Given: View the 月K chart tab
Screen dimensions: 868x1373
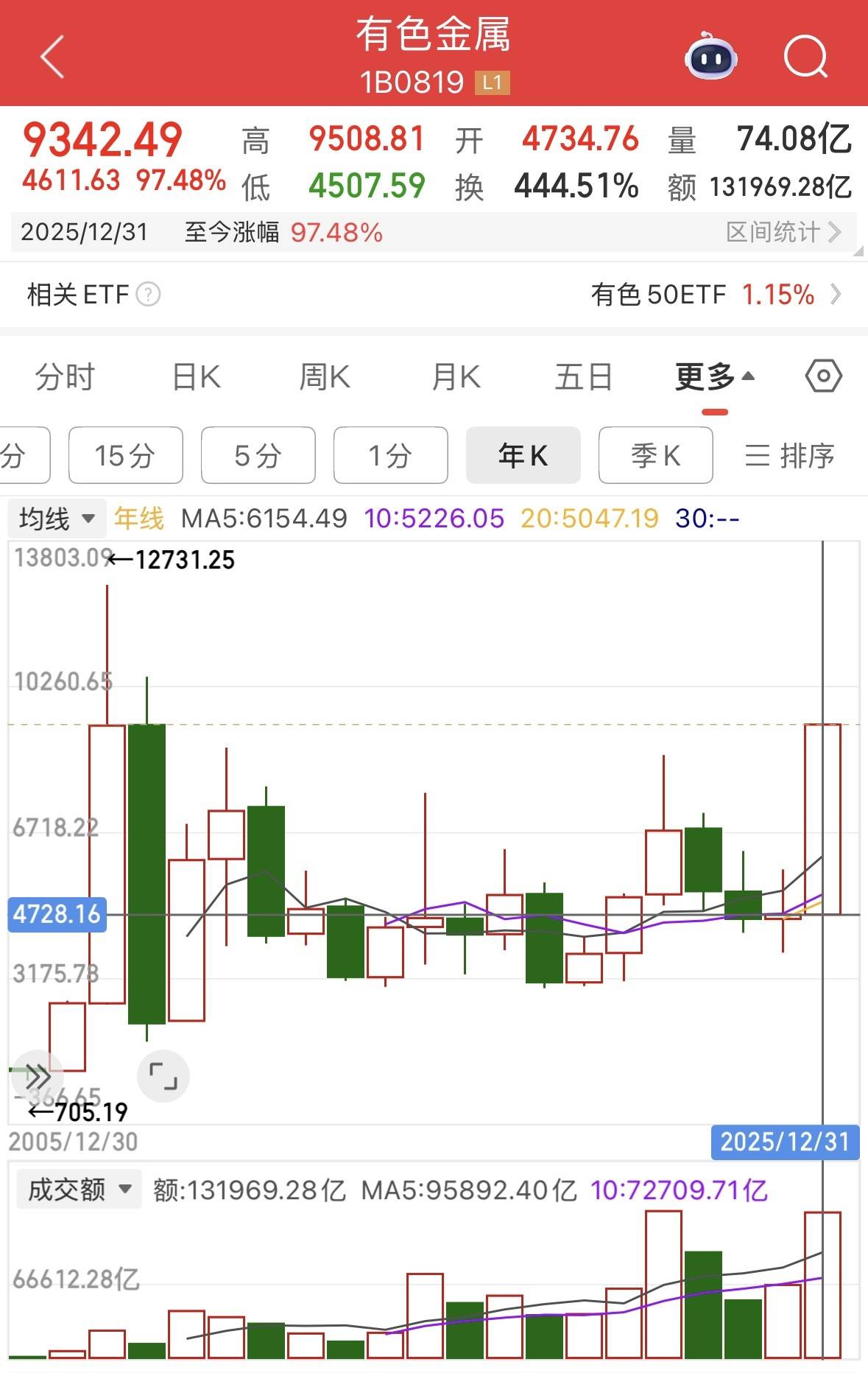Looking at the screenshot, I should (456, 377).
